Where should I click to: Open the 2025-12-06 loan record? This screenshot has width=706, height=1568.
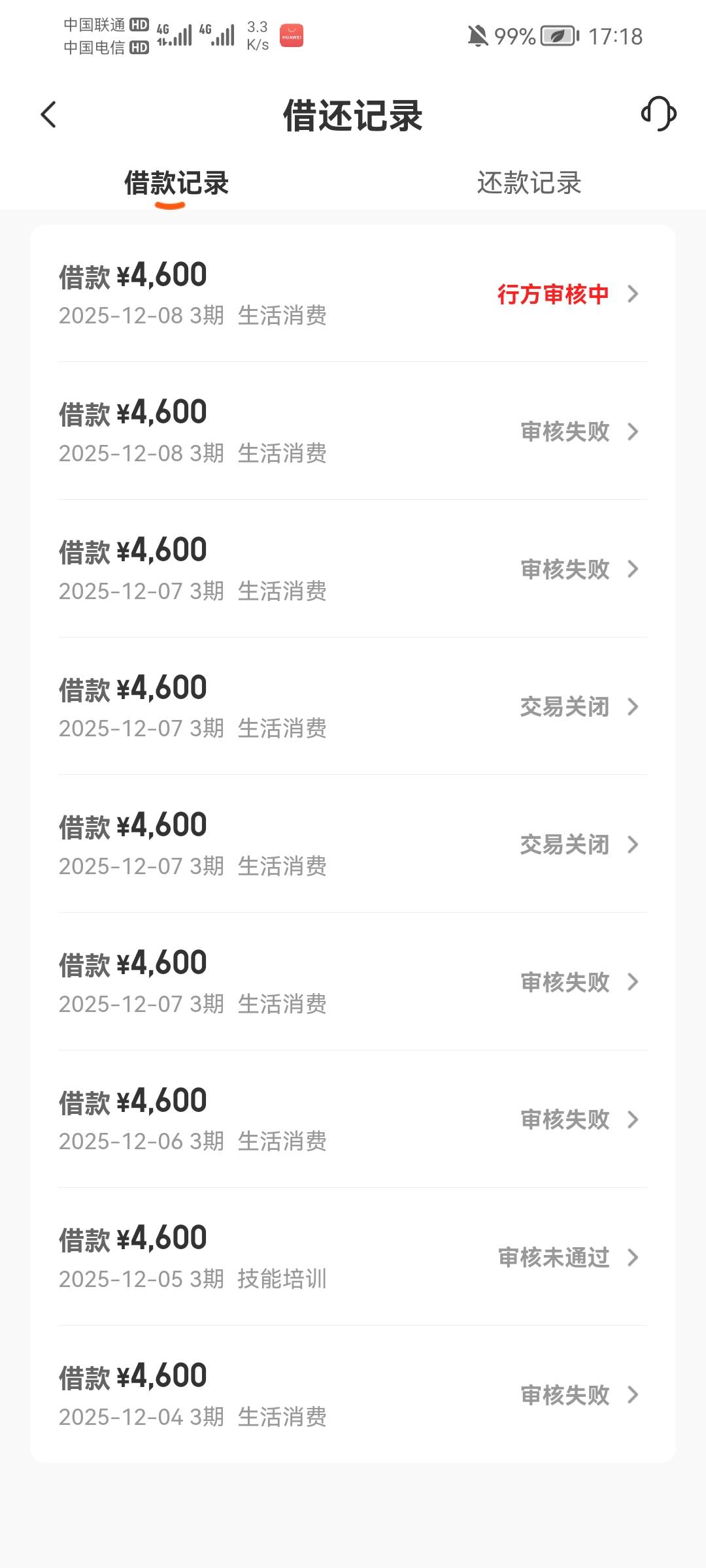pos(353,1120)
